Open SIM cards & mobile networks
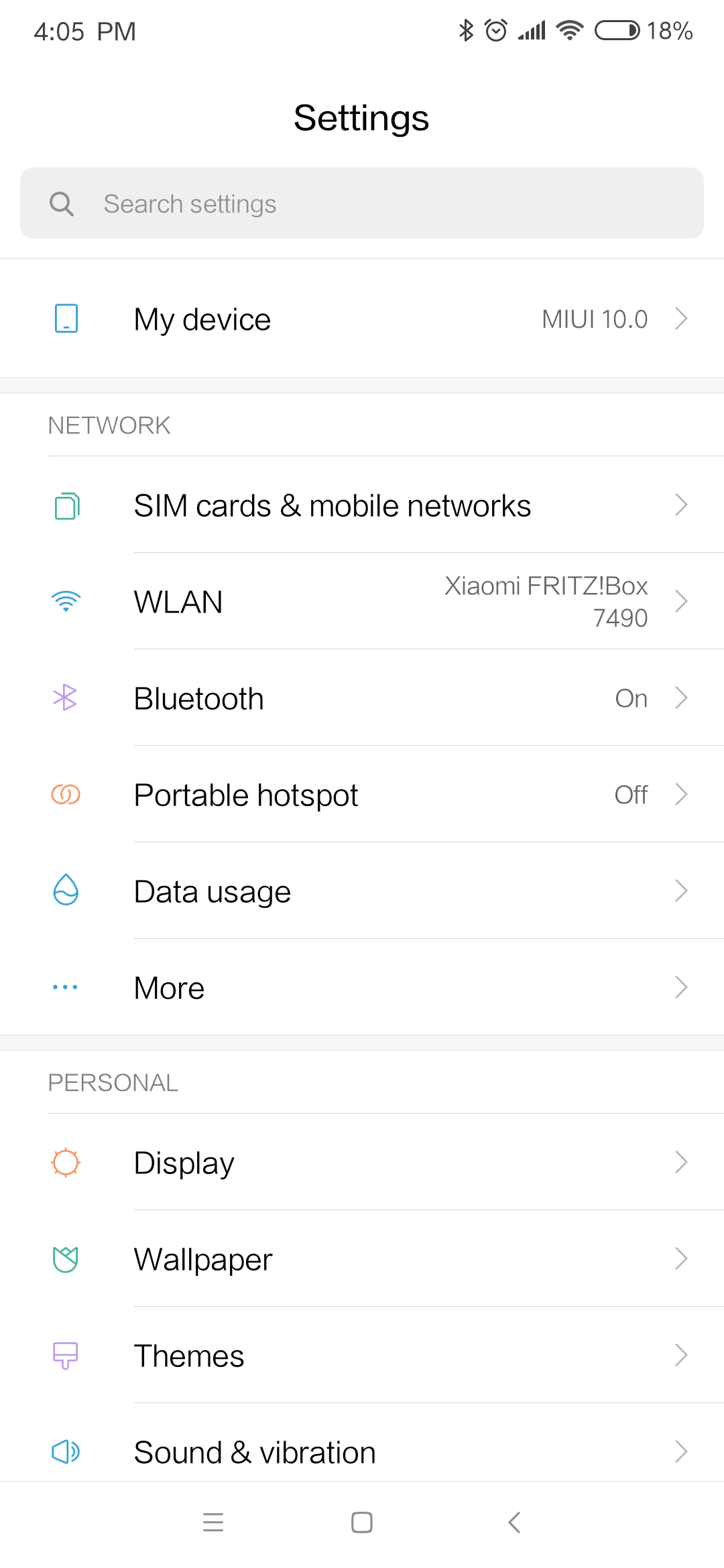 coord(362,505)
